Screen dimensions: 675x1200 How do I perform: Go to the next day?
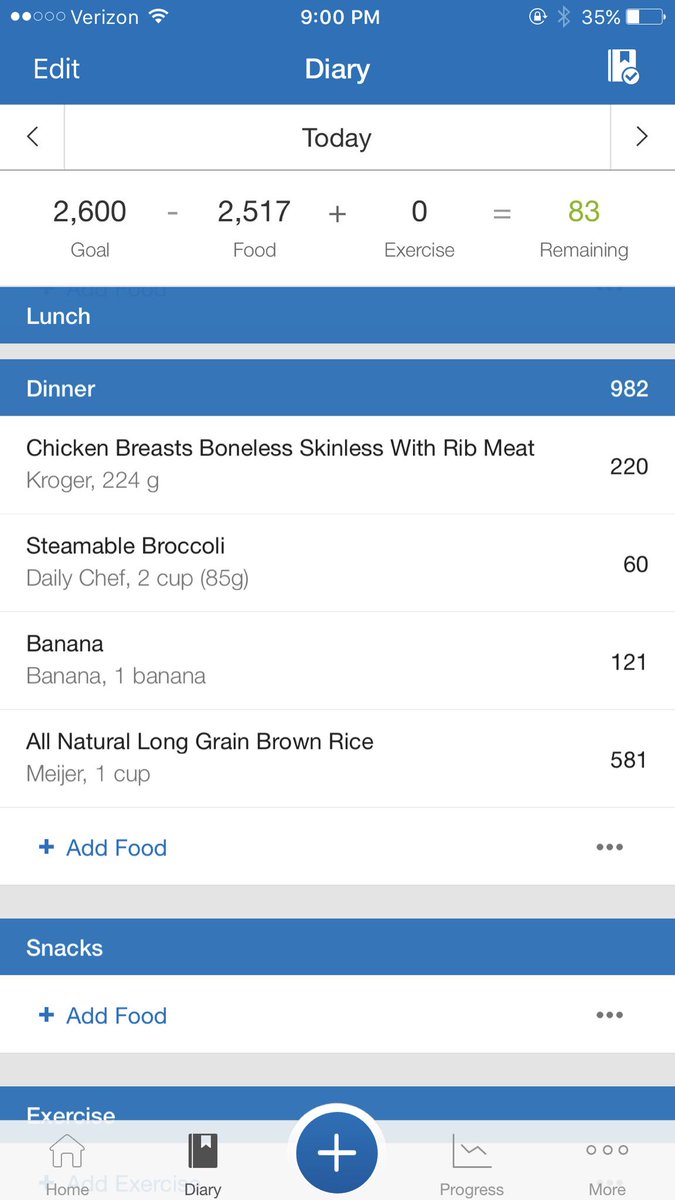(x=642, y=137)
